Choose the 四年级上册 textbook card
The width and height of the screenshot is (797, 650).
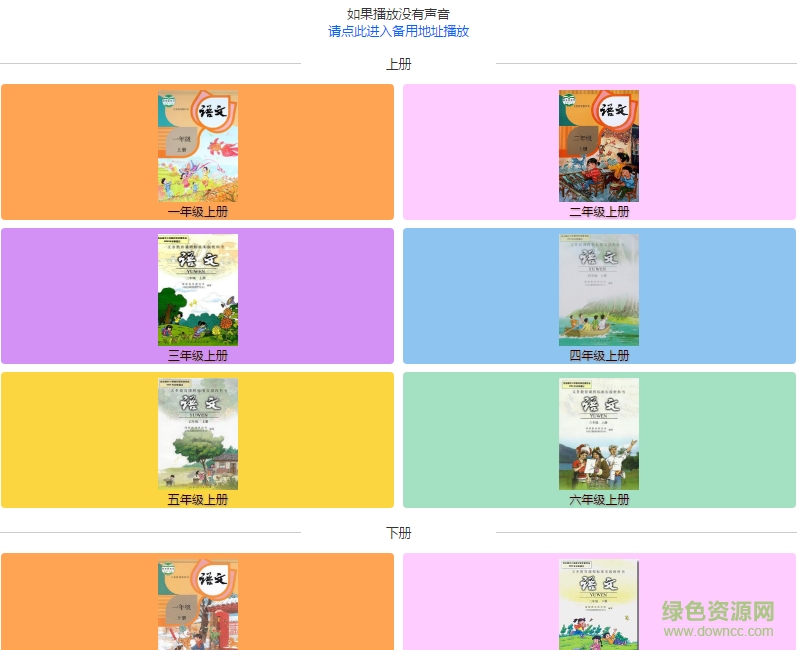click(x=598, y=296)
